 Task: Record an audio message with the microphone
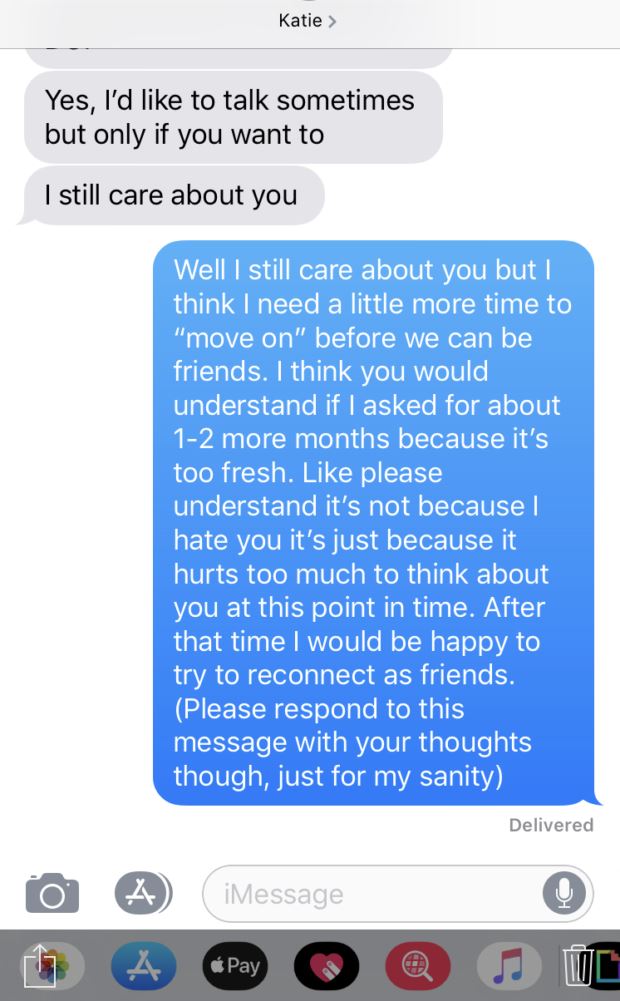(563, 892)
